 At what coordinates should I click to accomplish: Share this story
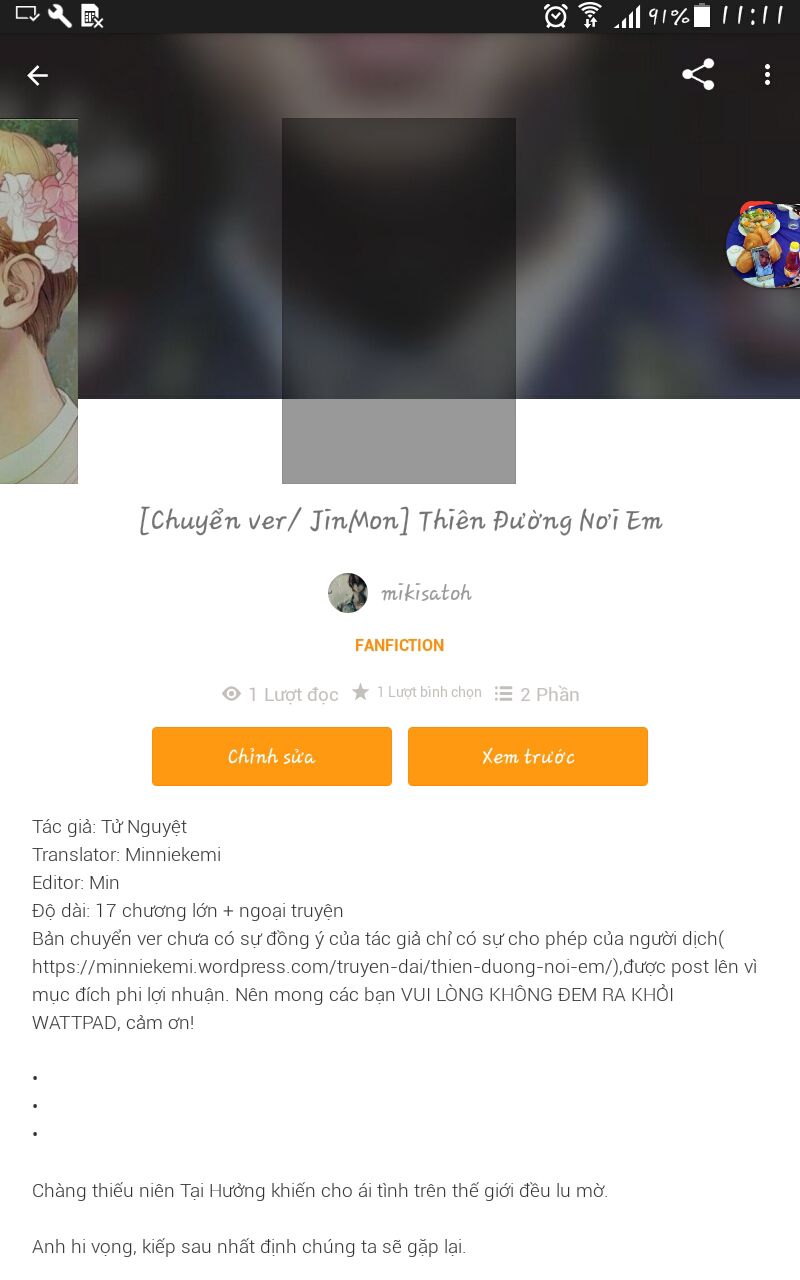point(697,75)
